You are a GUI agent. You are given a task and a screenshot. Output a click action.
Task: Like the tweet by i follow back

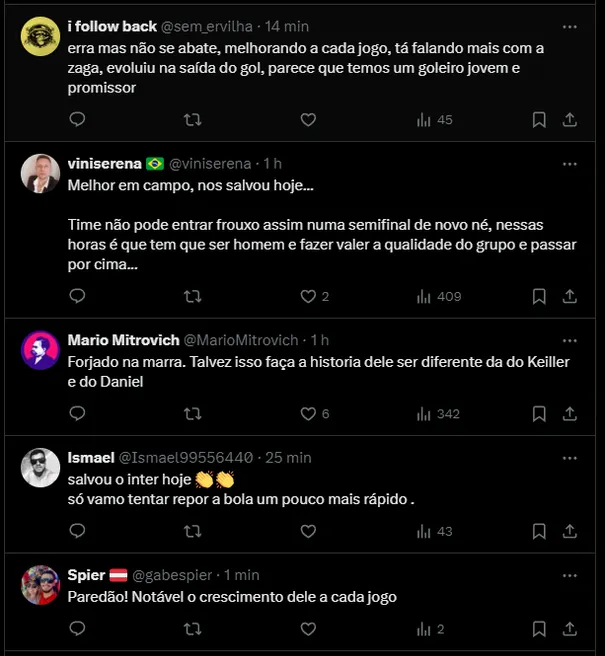[308, 119]
